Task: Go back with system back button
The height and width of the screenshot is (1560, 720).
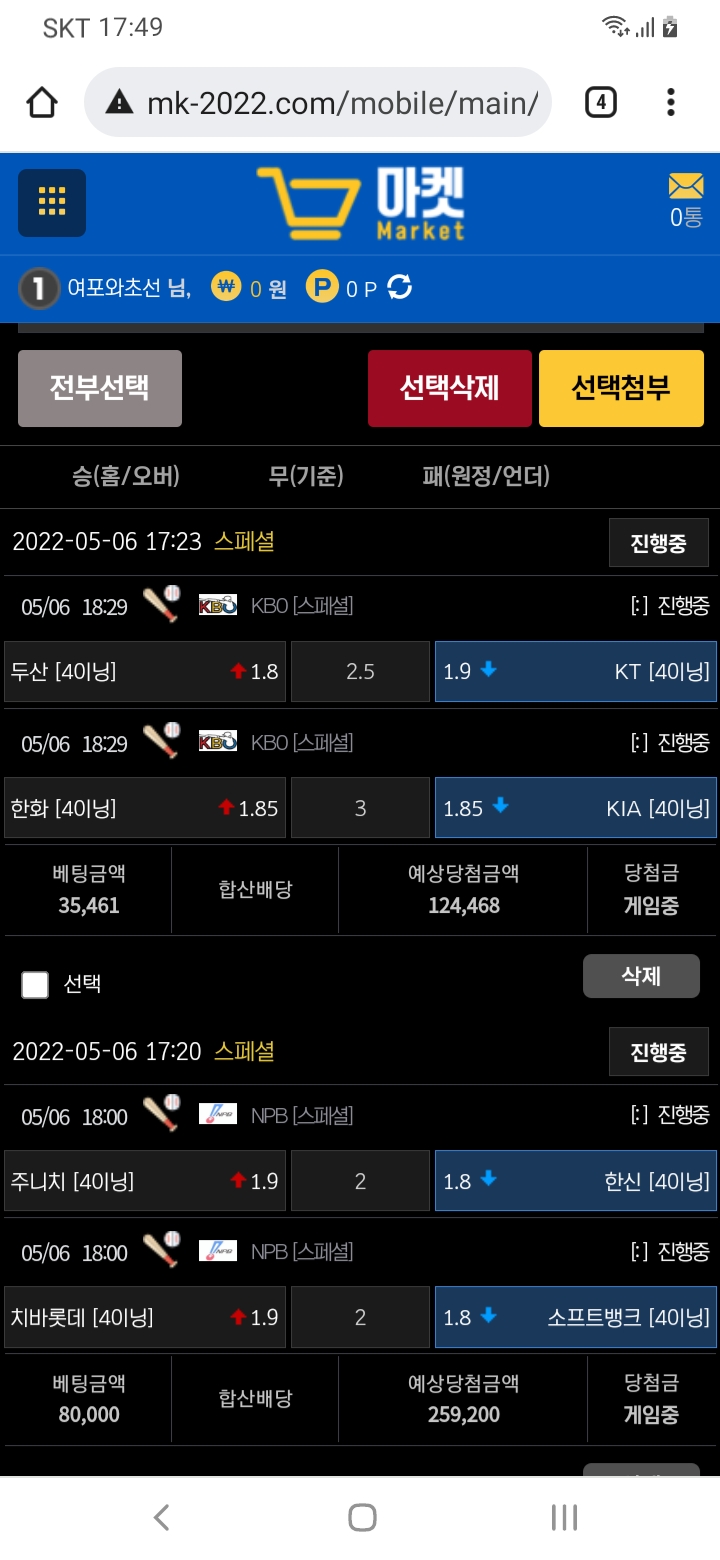Action: tap(161, 1517)
